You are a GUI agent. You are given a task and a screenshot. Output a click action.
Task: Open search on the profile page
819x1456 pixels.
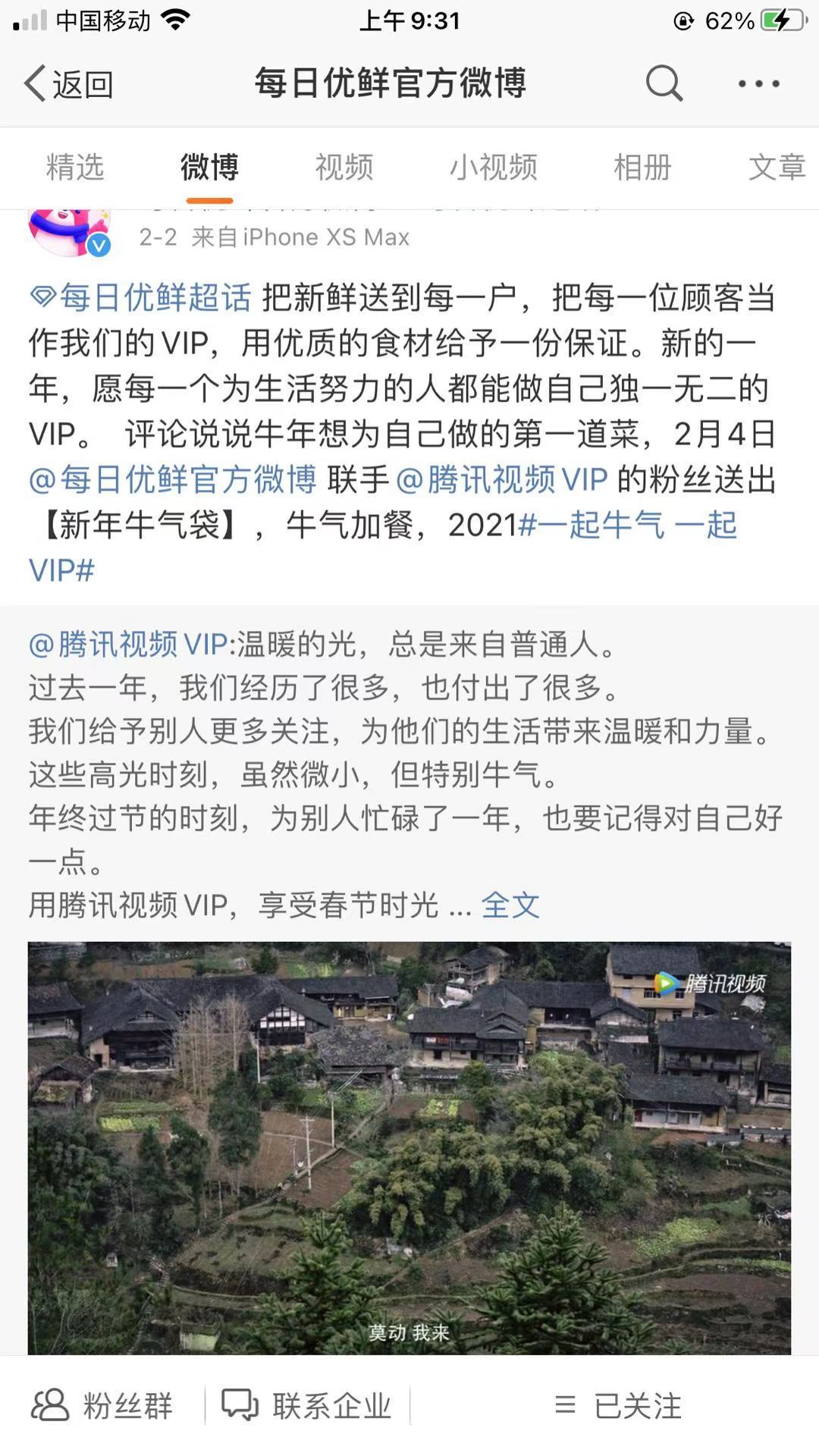tap(663, 84)
